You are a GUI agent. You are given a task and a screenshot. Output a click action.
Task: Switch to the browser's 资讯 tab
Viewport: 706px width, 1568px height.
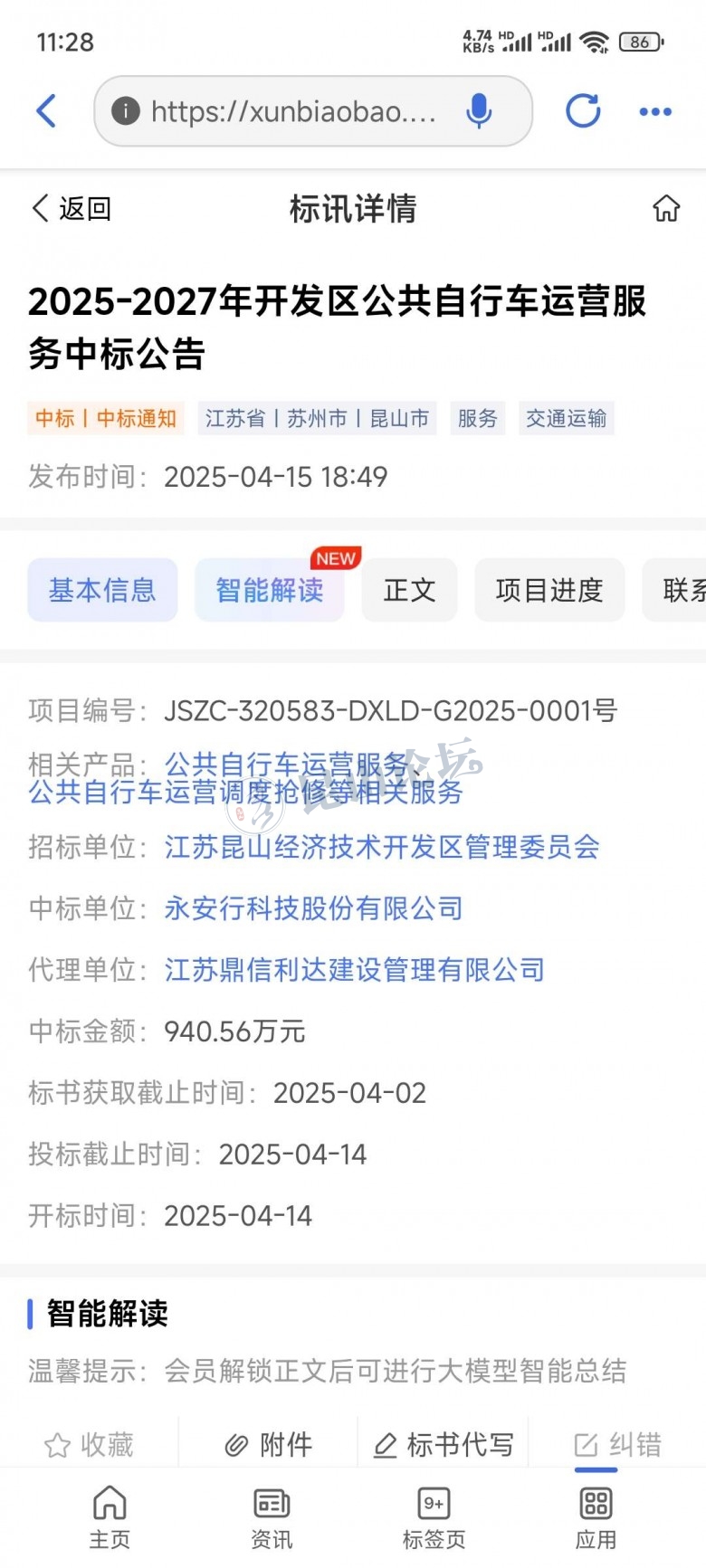click(x=272, y=1517)
